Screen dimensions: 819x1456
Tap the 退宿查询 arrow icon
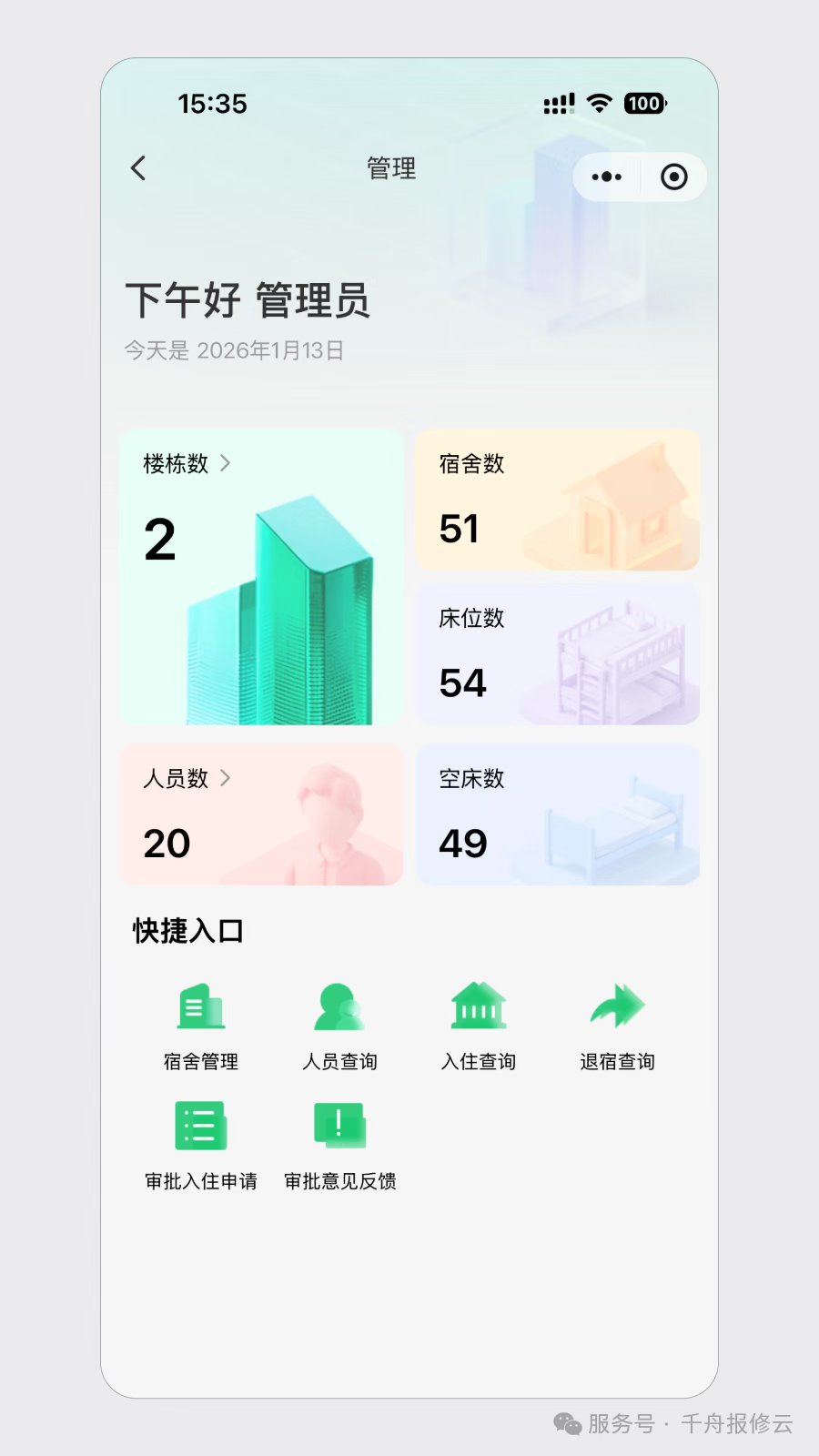point(616,1006)
